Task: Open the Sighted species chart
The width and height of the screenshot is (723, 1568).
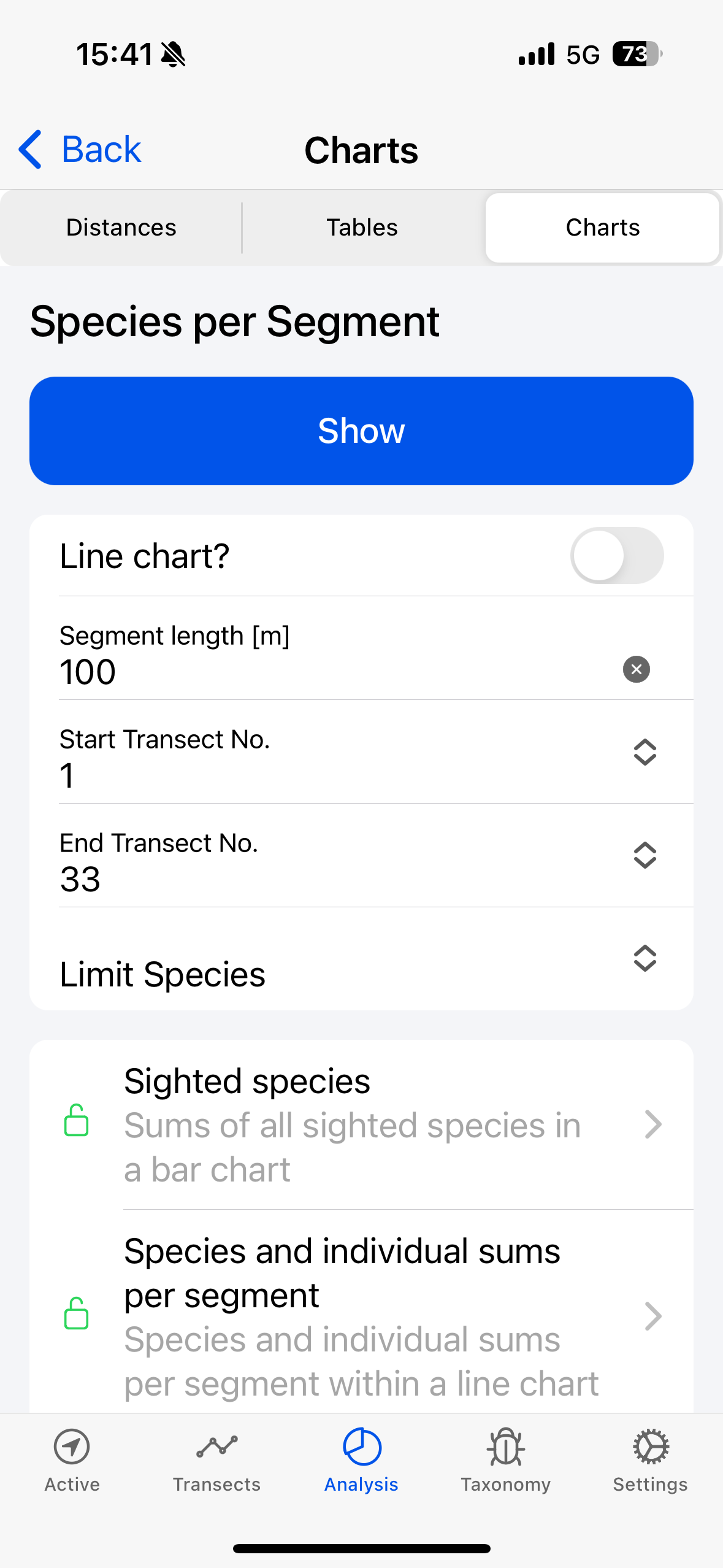Action: tap(361, 1124)
